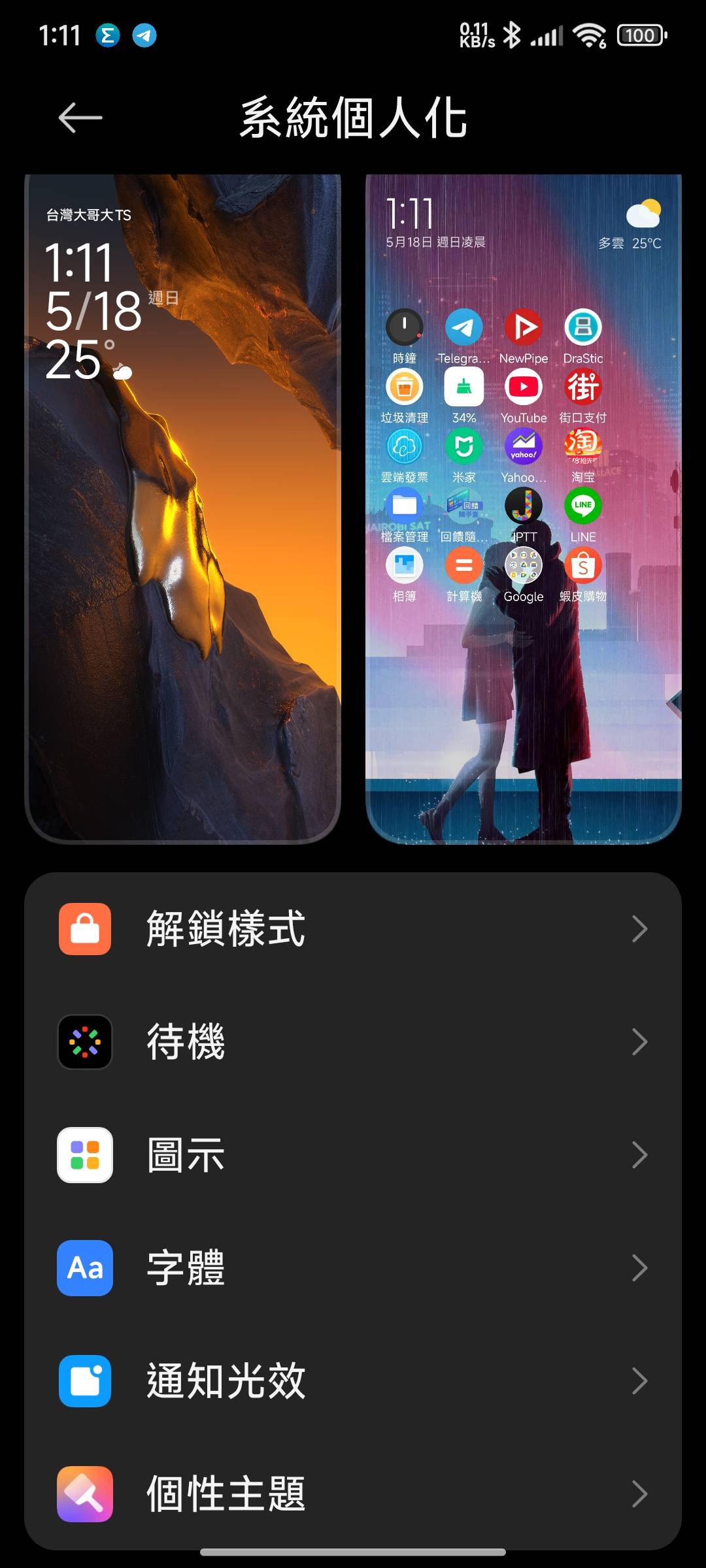Go back using the arrow at top
Image resolution: width=706 pixels, height=1568 pixels.
(x=78, y=118)
